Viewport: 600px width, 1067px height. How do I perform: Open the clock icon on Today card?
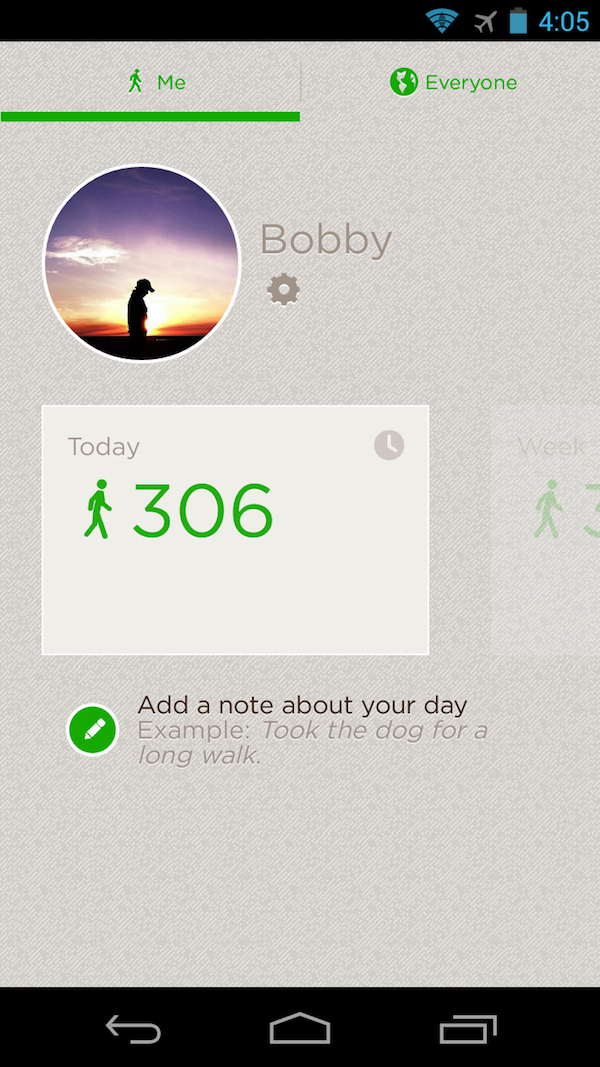click(389, 445)
